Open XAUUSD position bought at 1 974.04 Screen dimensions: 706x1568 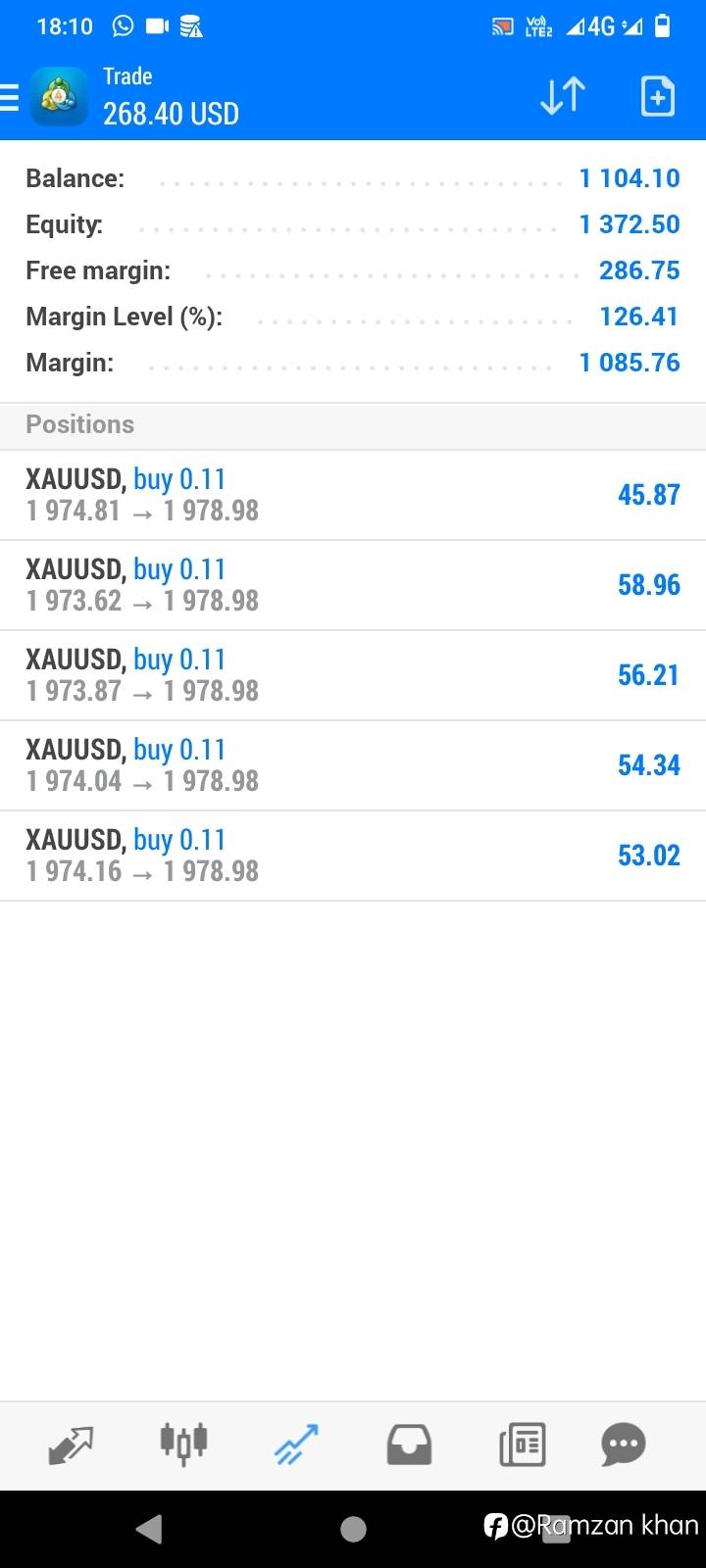point(353,765)
